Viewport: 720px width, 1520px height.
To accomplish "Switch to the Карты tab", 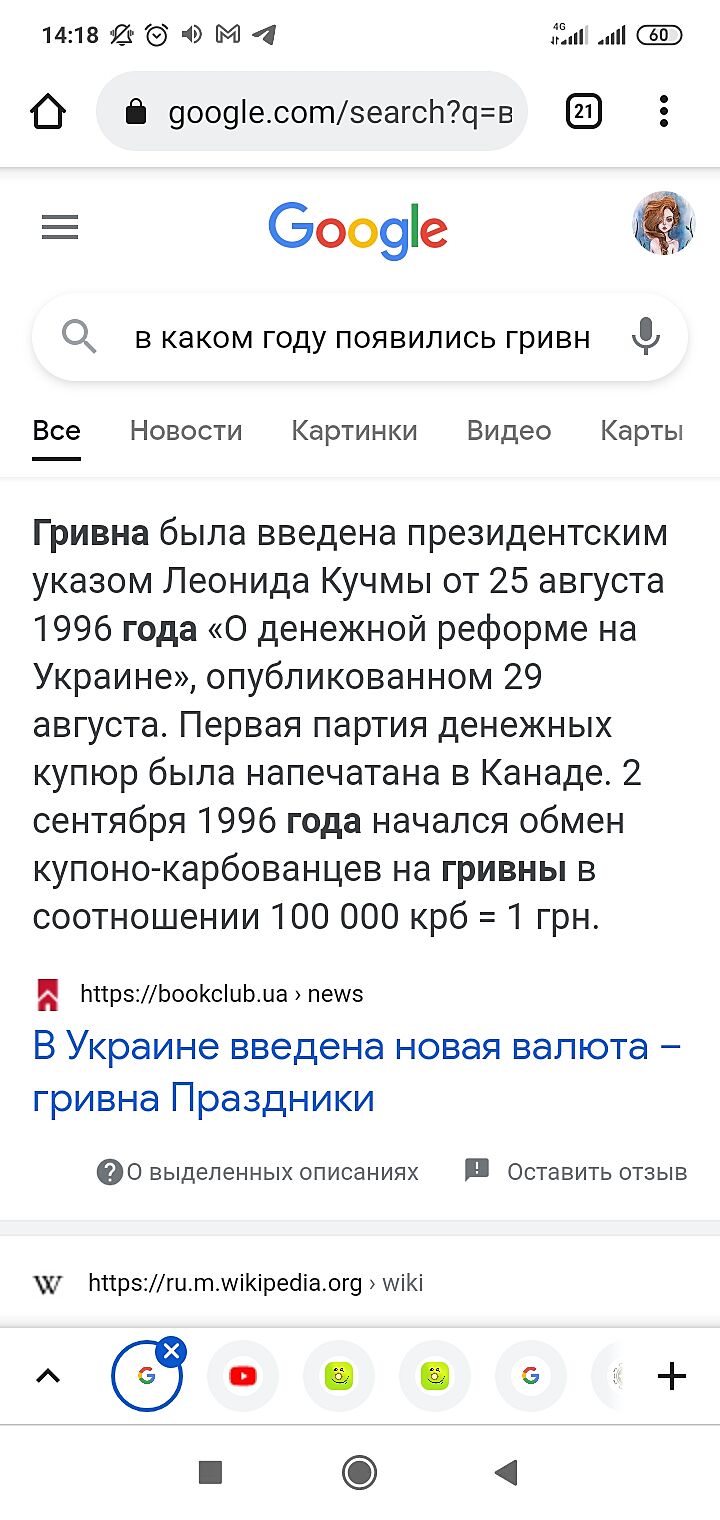I will pyautogui.click(x=642, y=431).
